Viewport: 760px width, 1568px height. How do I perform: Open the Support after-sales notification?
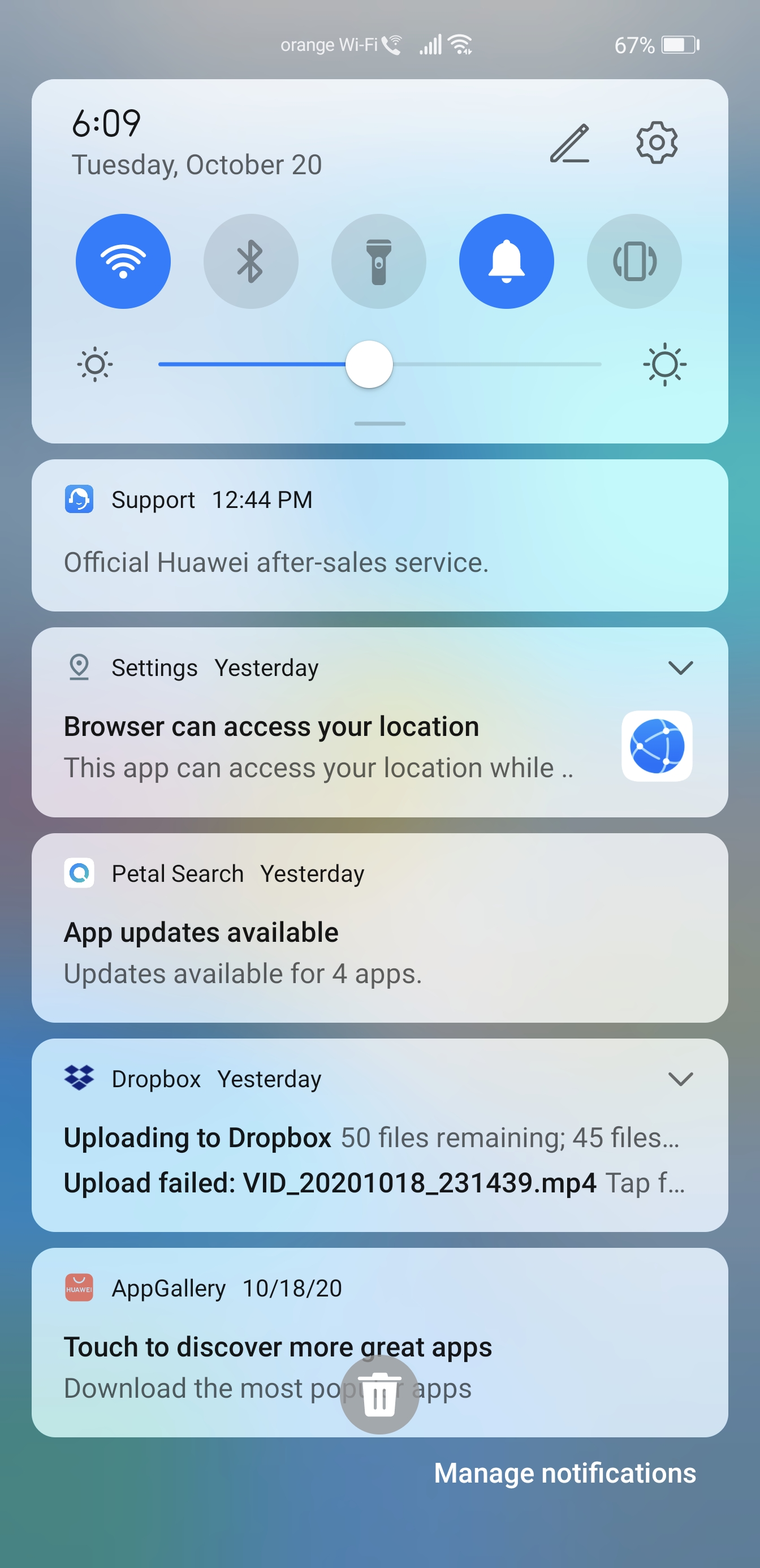(379, 535)
